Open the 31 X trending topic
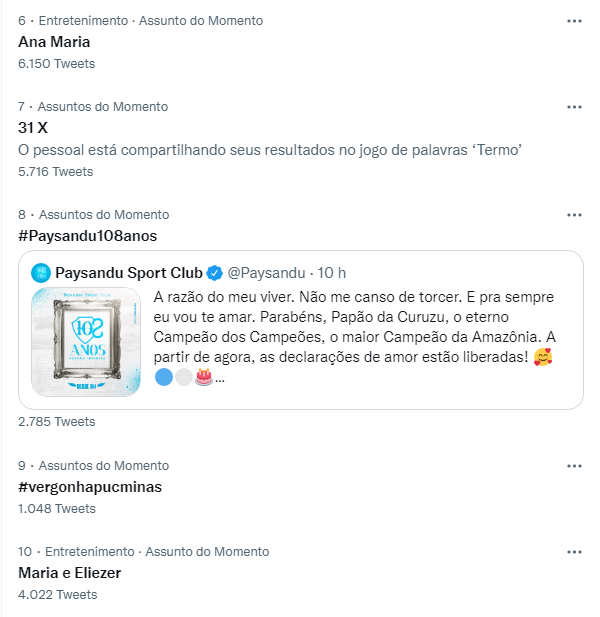Image resolution: width=600 pixels, height=617 pixels. (x=33, y=128)
